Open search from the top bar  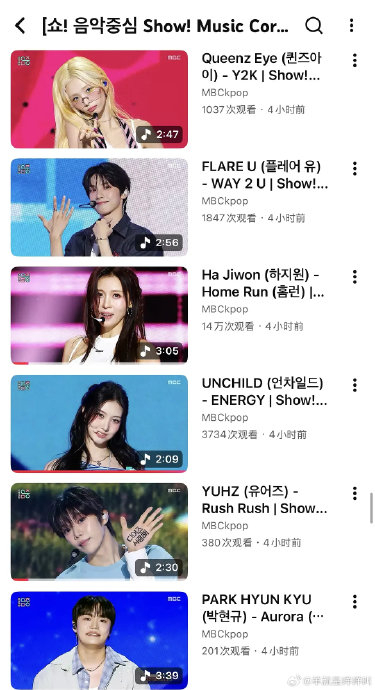click(314, 26)
